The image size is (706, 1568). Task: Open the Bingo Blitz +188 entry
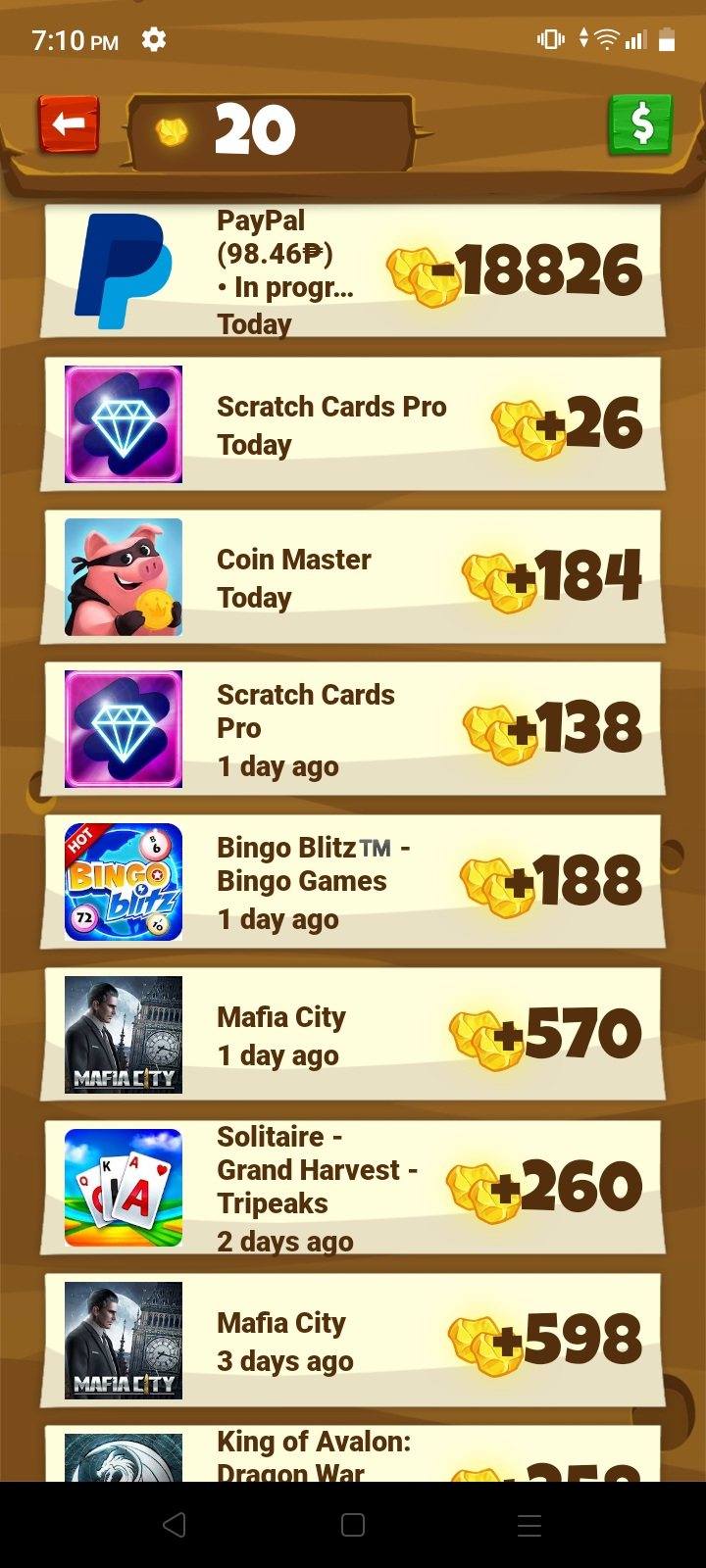pos(353,882)
